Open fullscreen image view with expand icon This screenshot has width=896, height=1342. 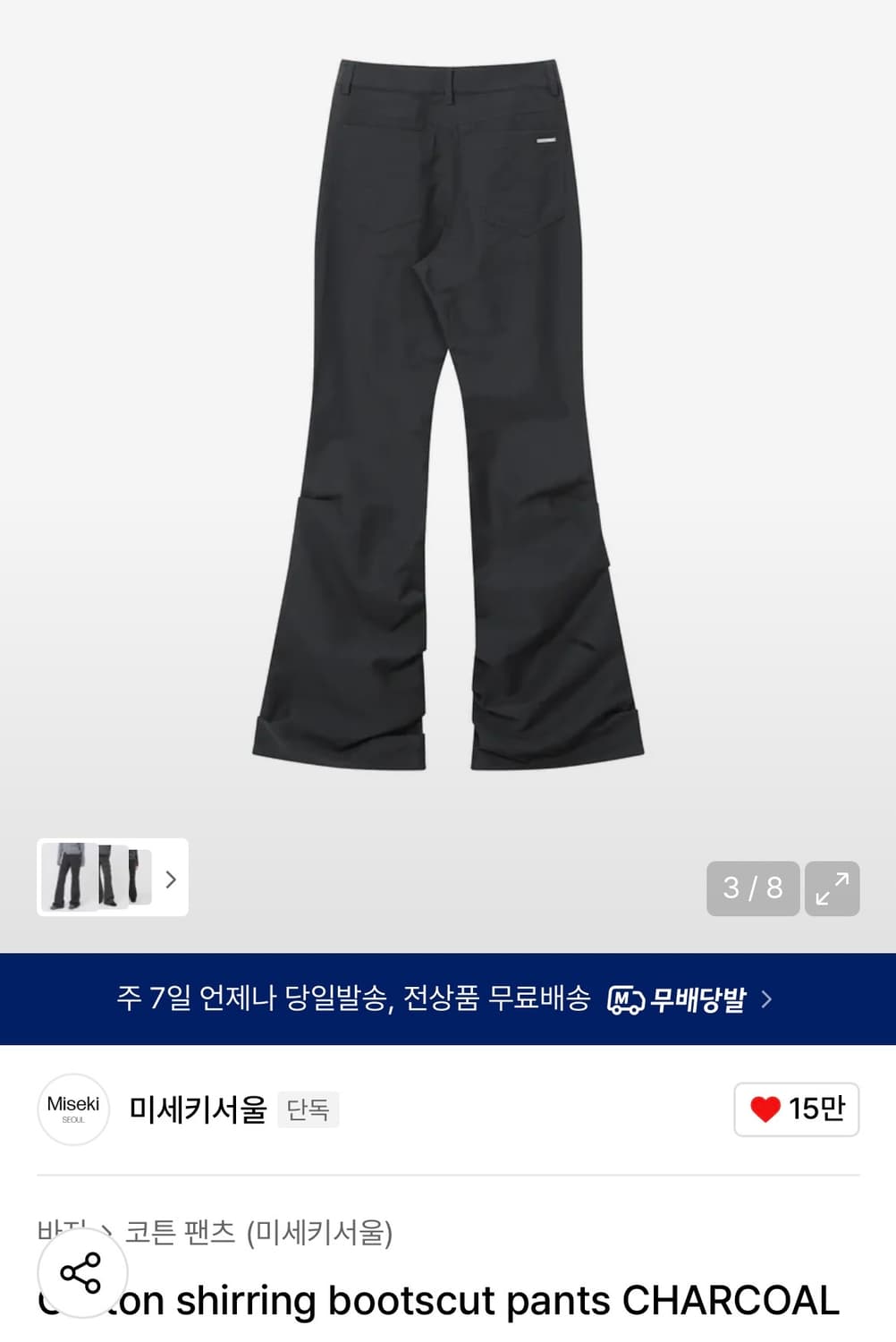[x=833, y=888]
